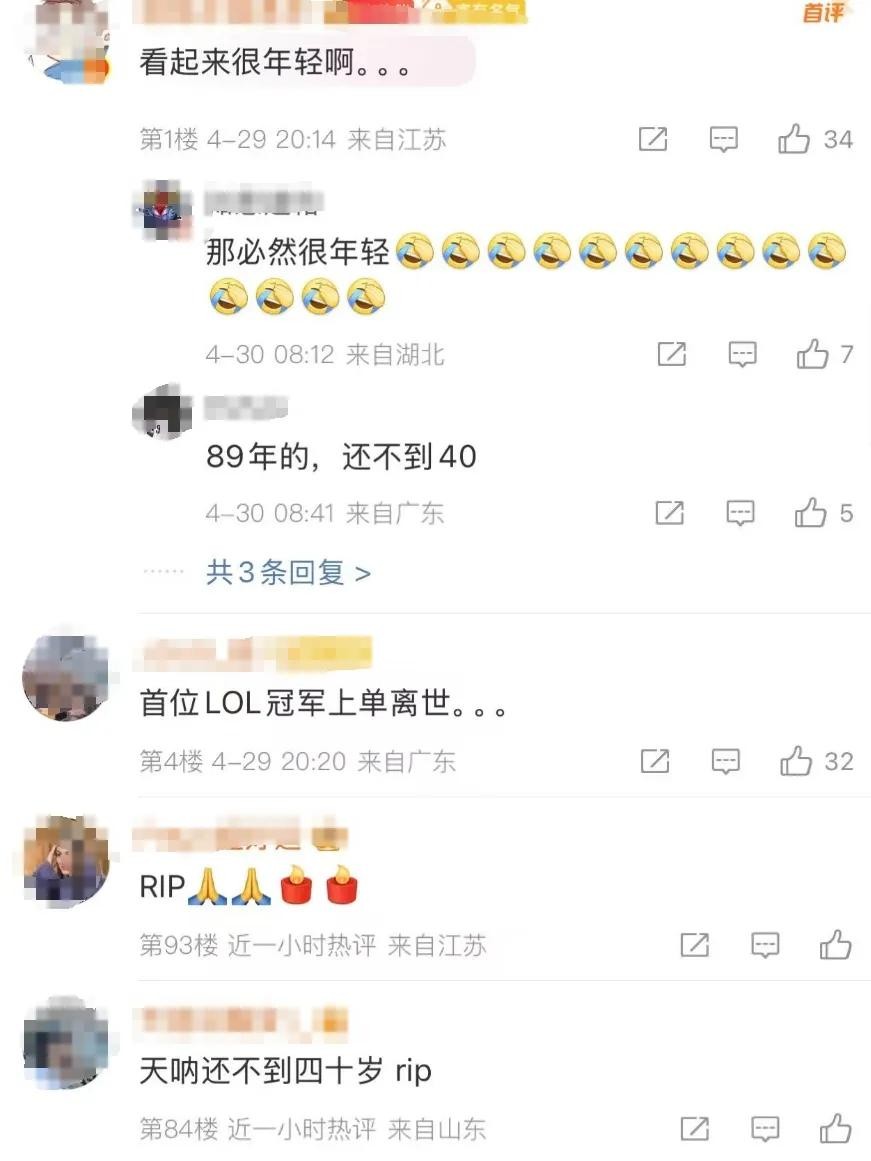
Task: Reply to 天呐还不到四十岁 rip comment
Action: [x=765, y=1129]
